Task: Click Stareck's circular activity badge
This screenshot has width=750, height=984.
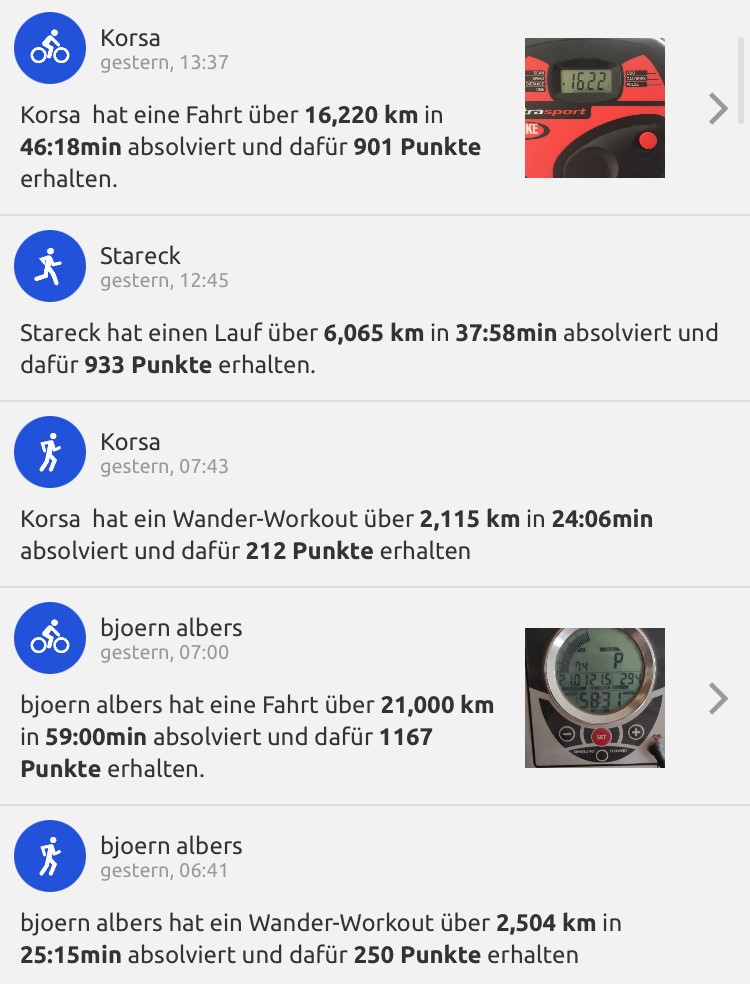Action: [x=49, y=266]
